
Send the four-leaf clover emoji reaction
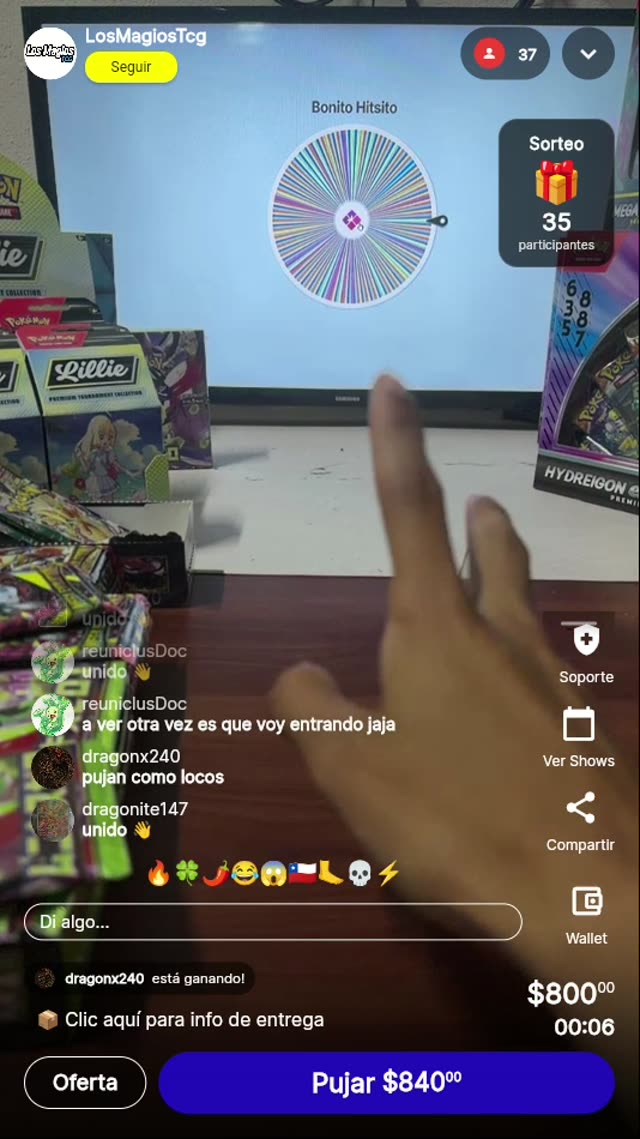point(187,873)
